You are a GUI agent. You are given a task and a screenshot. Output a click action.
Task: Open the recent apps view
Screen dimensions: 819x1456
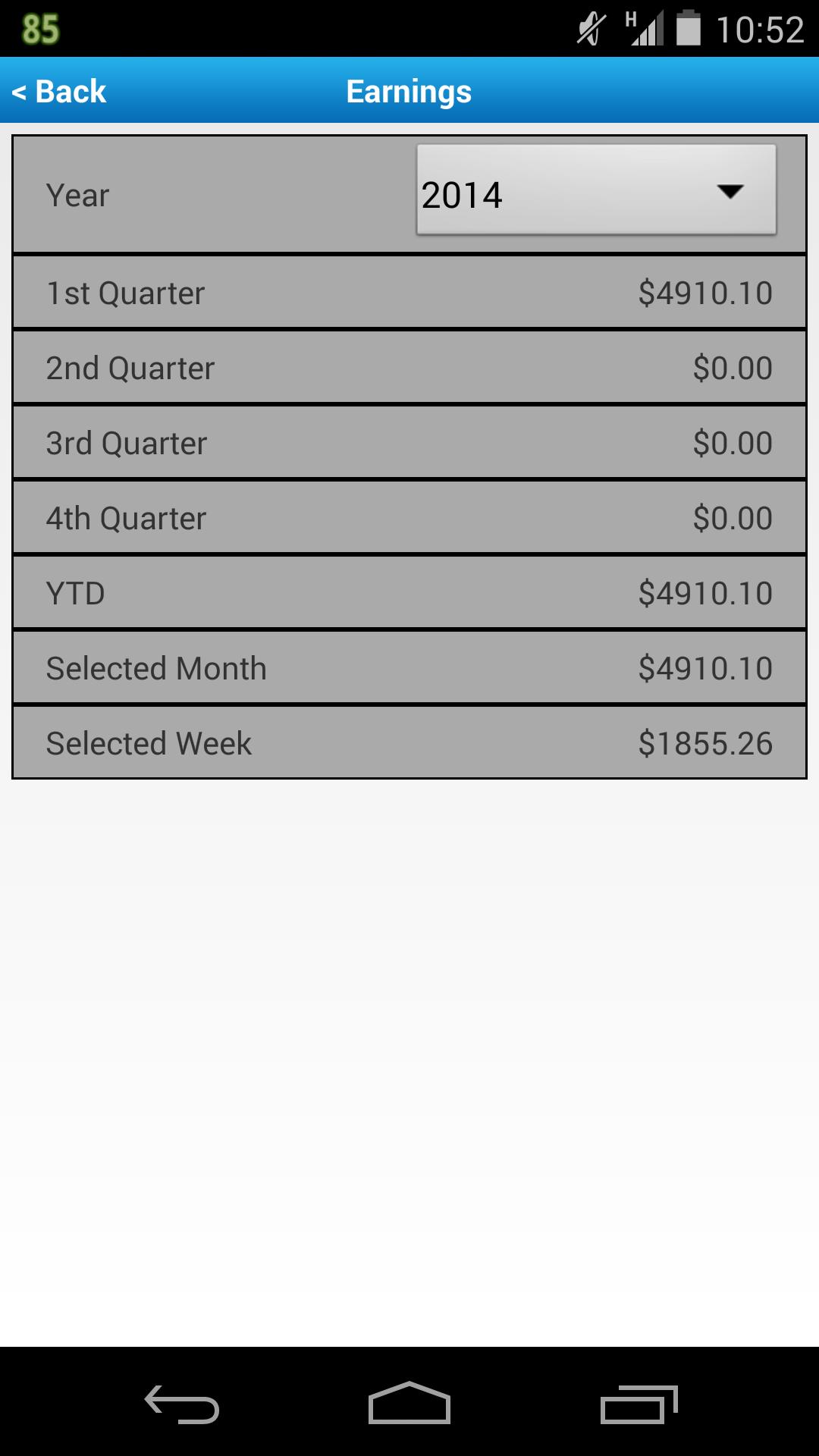[x=639, y=1404]
